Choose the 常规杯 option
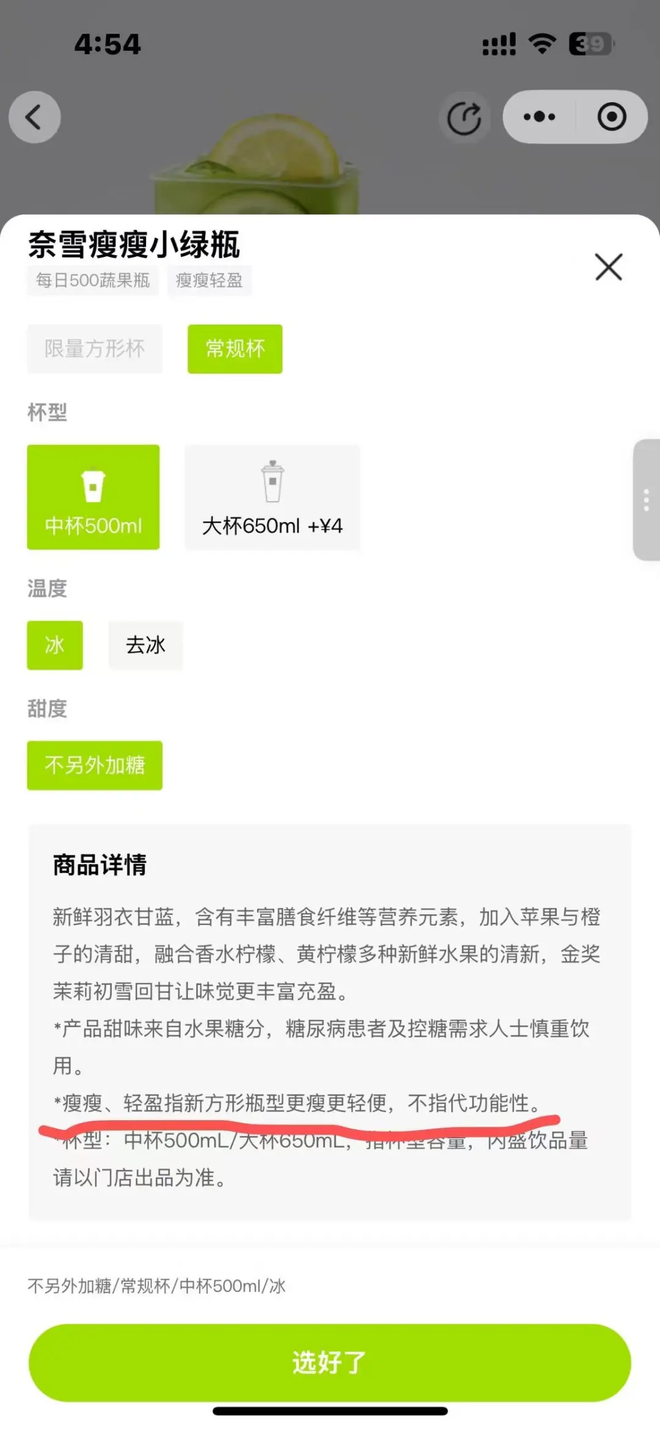This screenshot has height=1429, width=660. [235, 349]
